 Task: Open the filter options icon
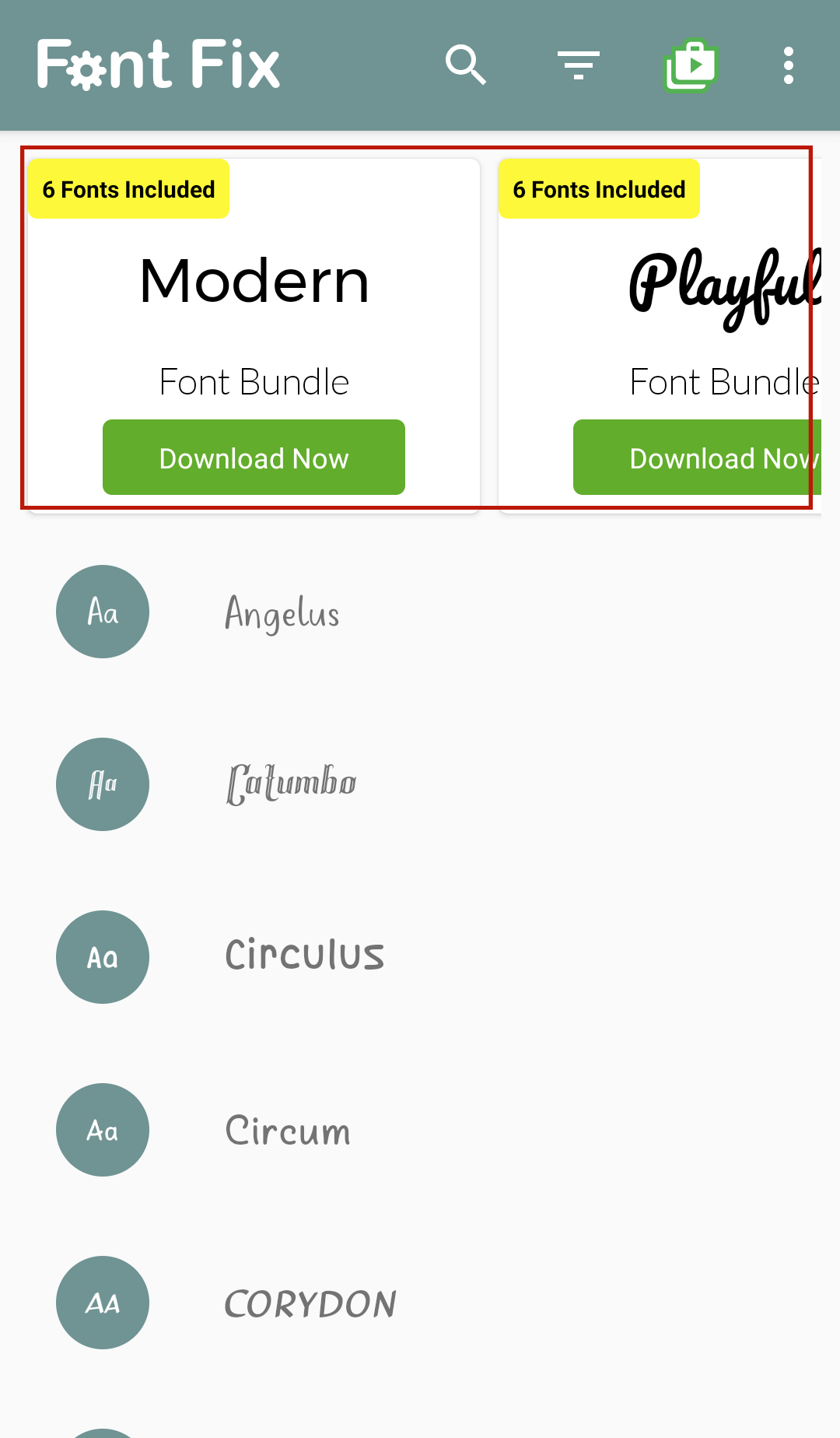(x=578, y=65)
